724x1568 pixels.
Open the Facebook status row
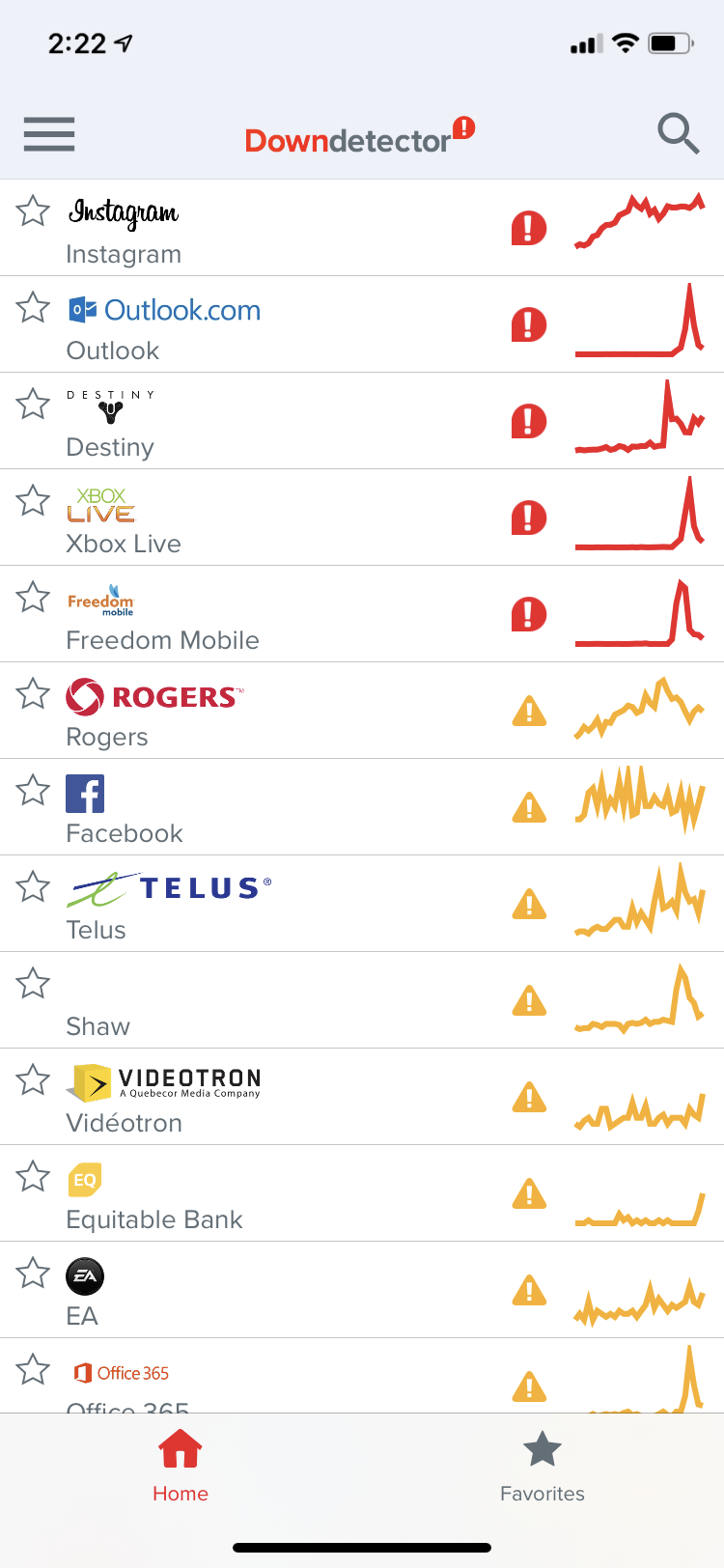click(x=290, y=809)
